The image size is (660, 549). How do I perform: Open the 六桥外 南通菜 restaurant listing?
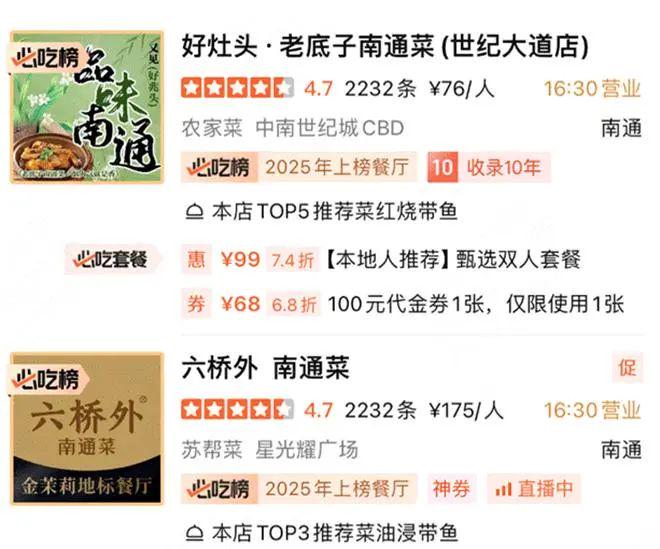tap(266, 367)
